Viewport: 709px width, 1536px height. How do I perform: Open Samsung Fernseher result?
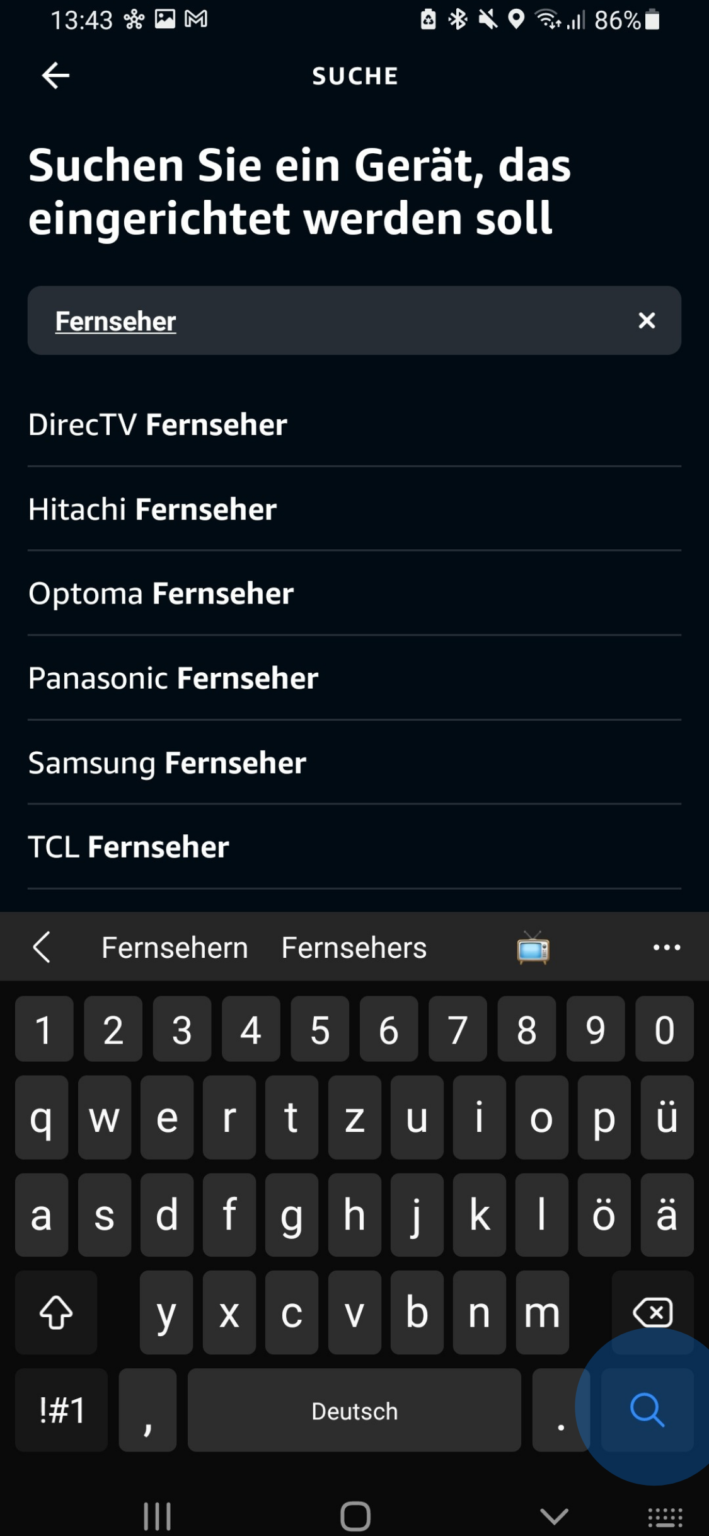[x=167, y=763]
